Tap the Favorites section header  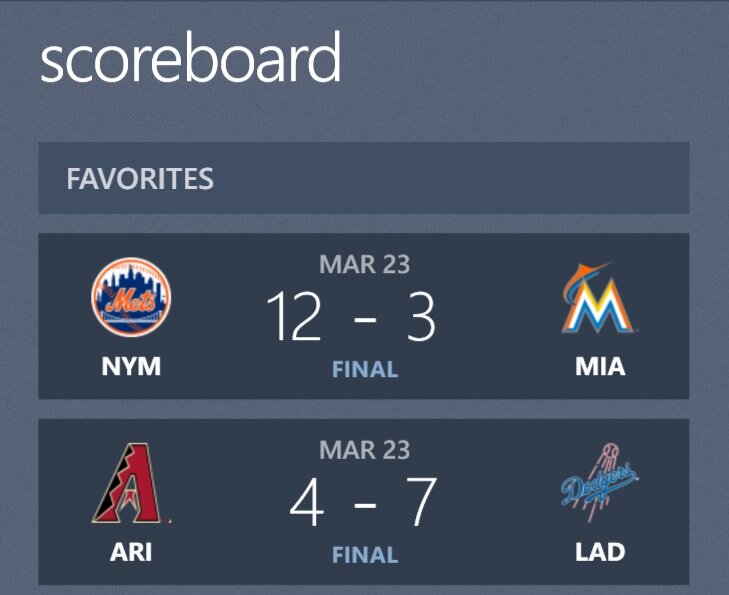[363, 178]
